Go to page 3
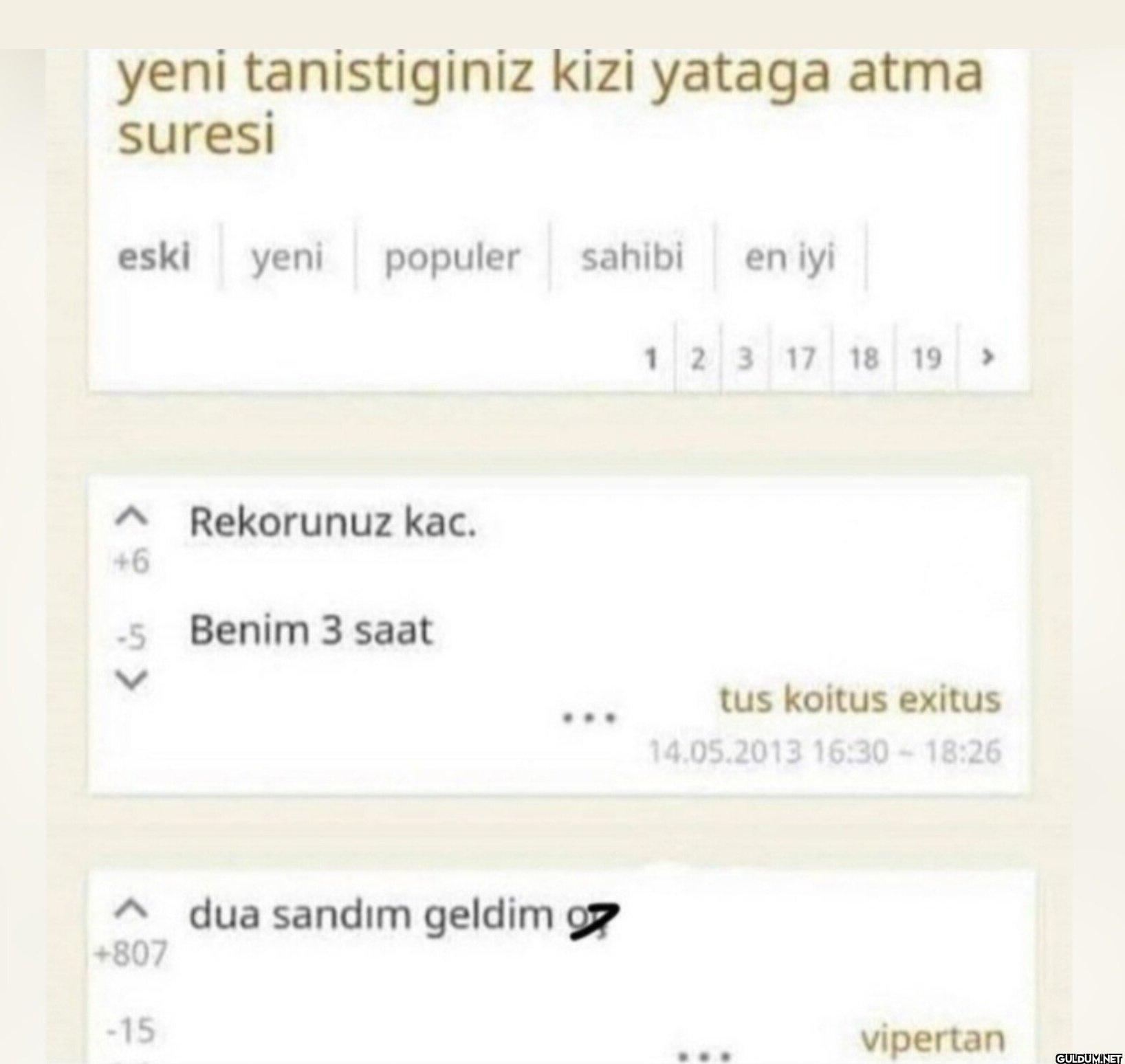 746,358
